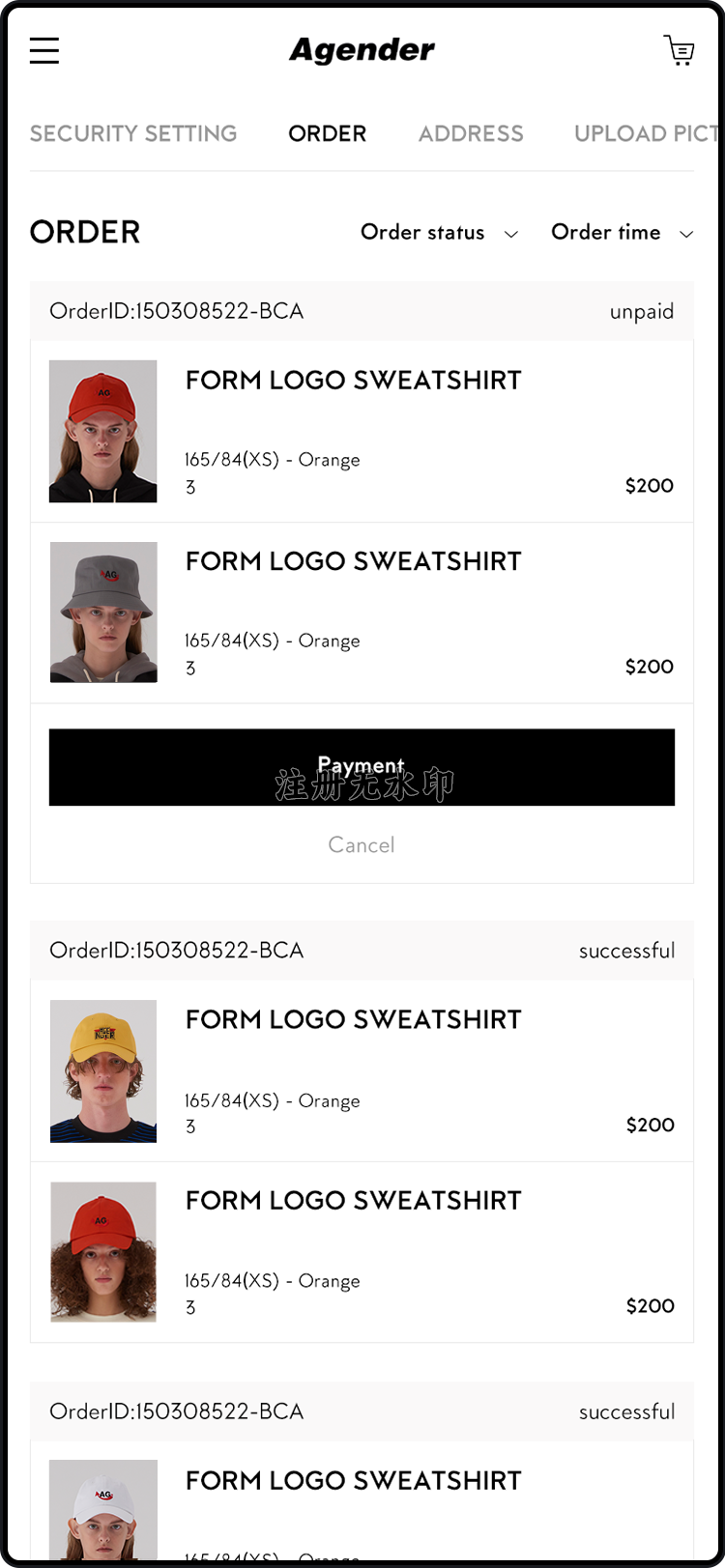725x1568 pixels.
Task: Open the shopping cart
Action: [x=679, y=50]
